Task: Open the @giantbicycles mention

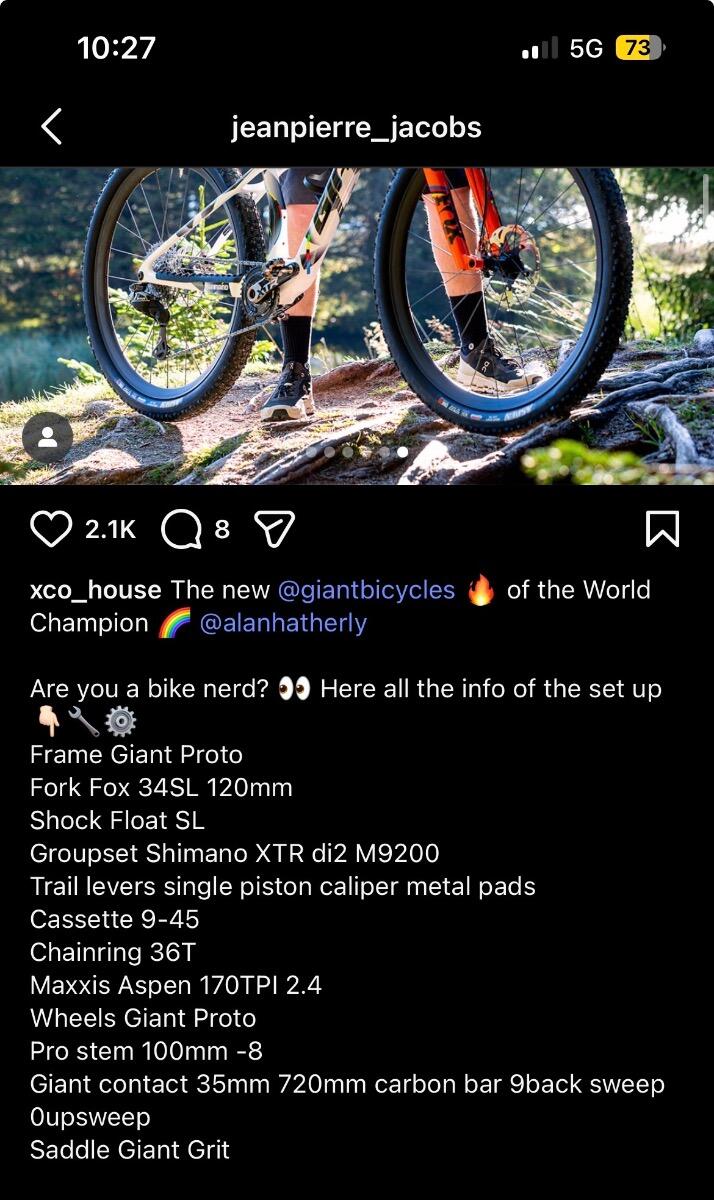Action: tap(365, 590)
